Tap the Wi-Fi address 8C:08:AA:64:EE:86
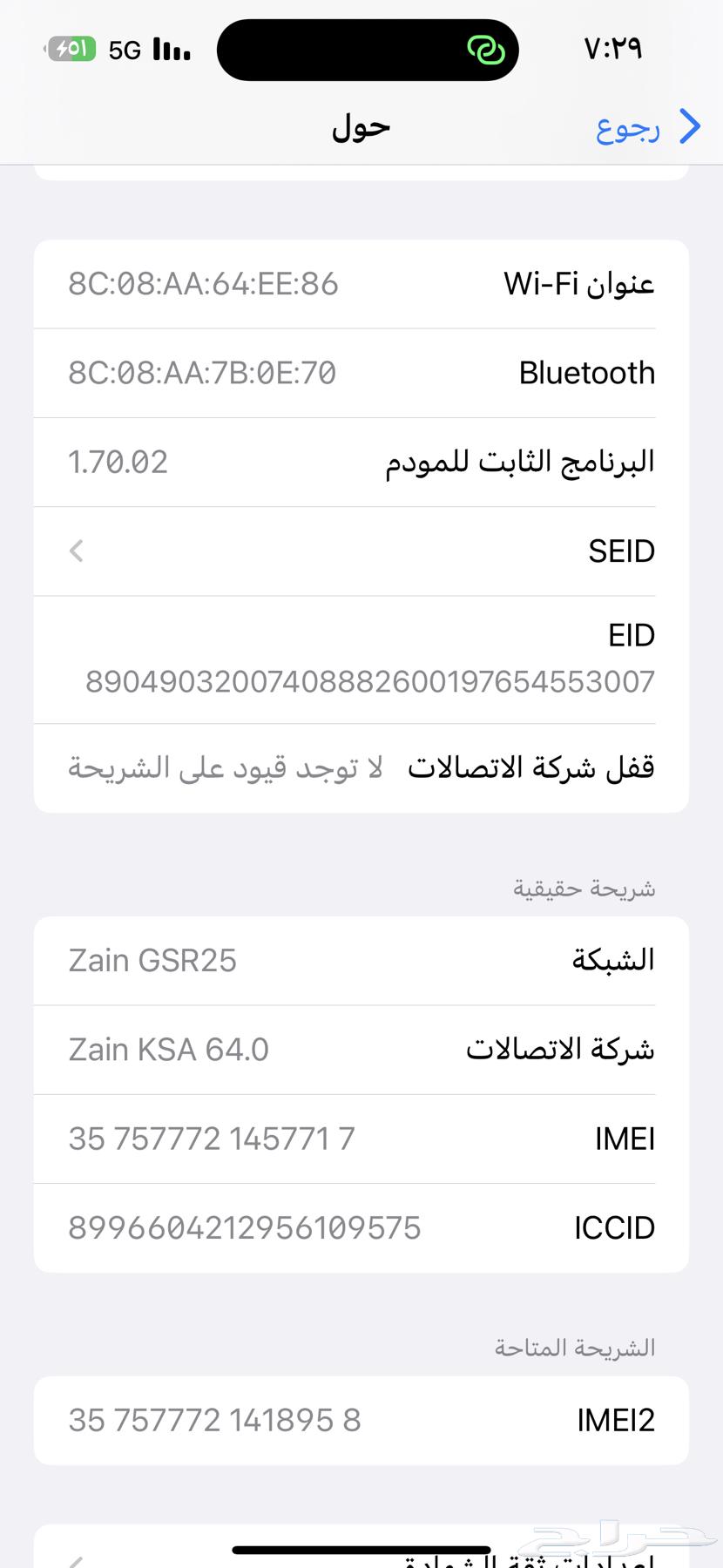 point(204,284)
